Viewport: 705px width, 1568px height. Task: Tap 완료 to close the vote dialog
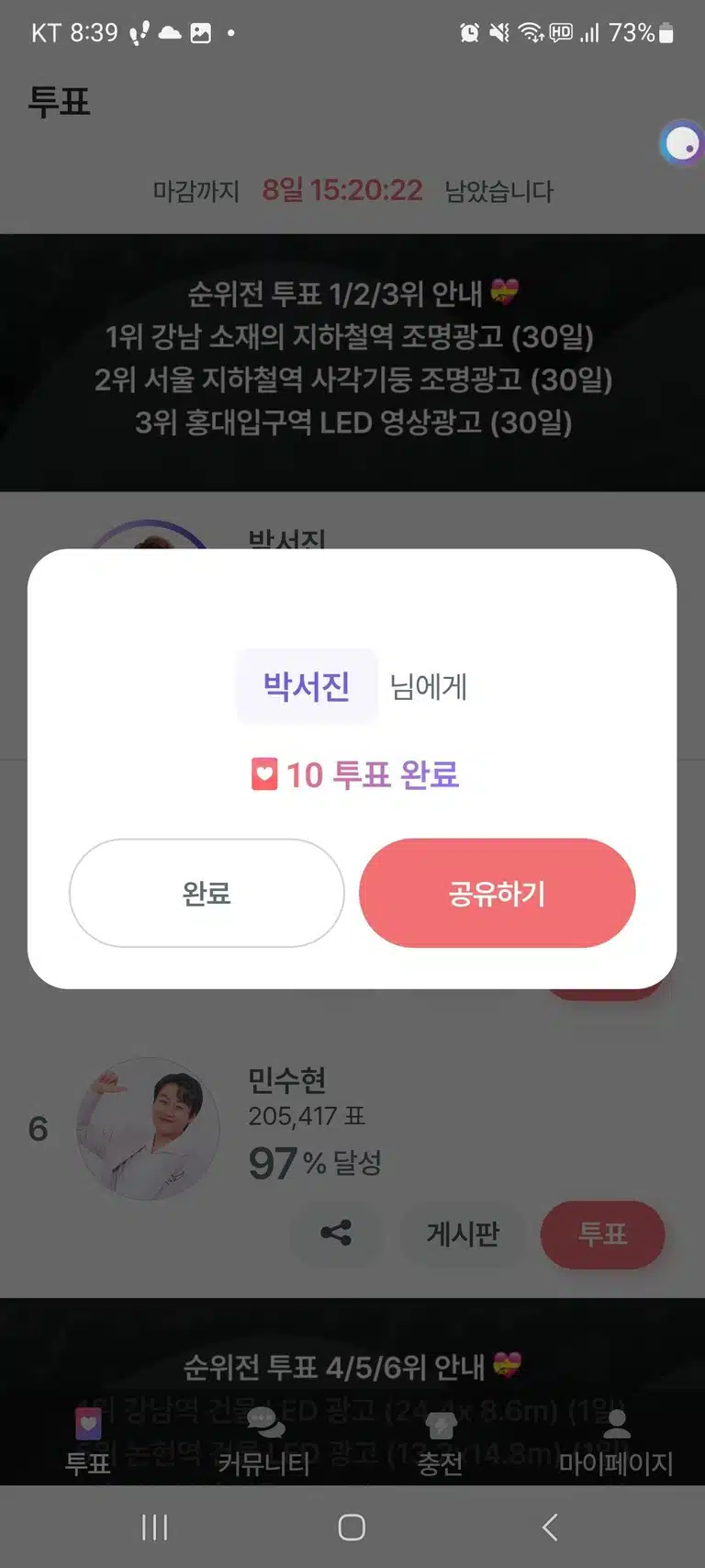pos(207,892)
